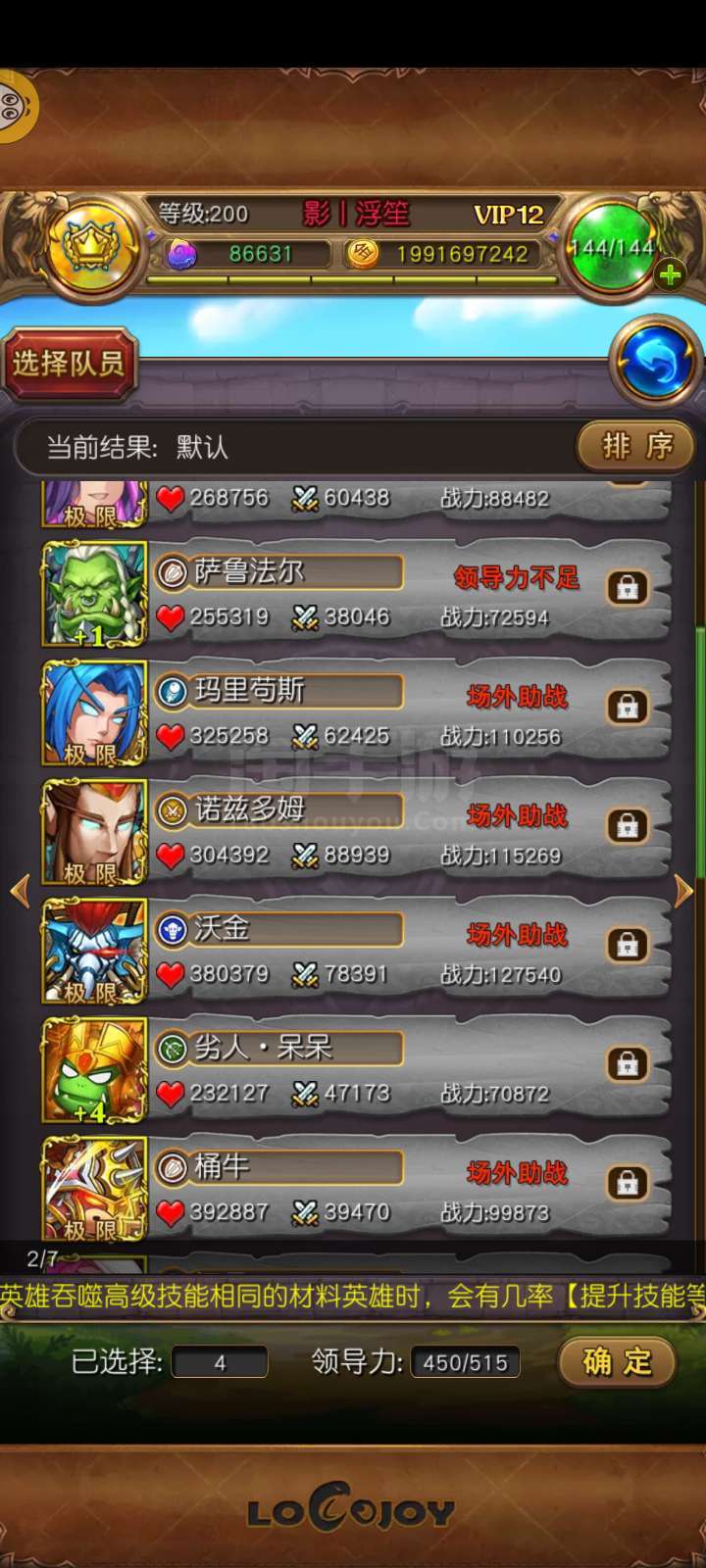Viewport: 706px width, 1568px height.
Task: Tap the lock icon on 劣人·呆呆's row
Action: [x=628, y=1063]
